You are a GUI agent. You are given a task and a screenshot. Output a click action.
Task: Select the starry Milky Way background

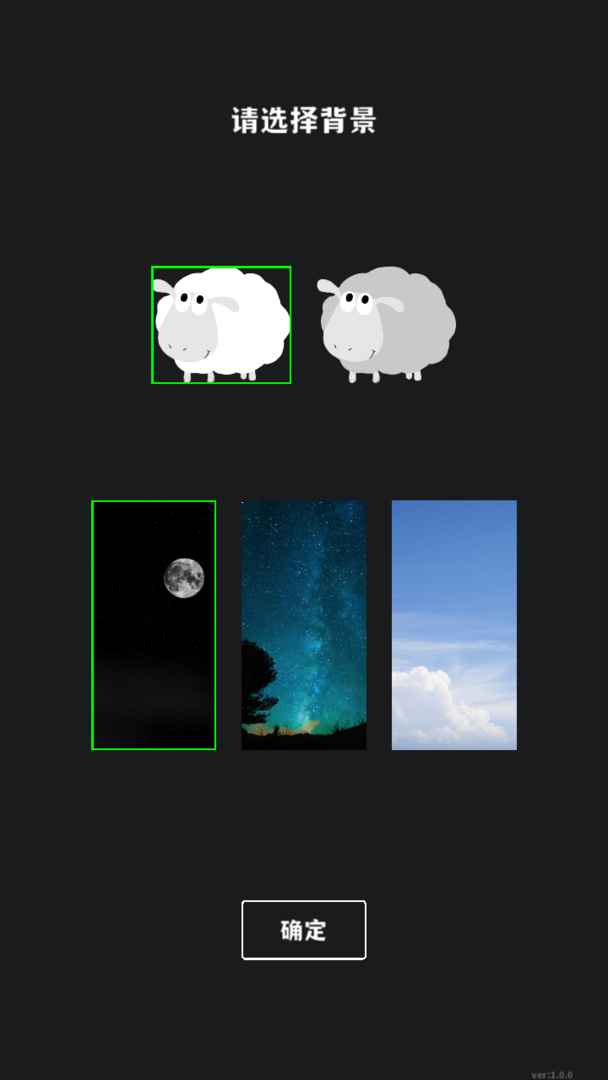coord(304,625)
